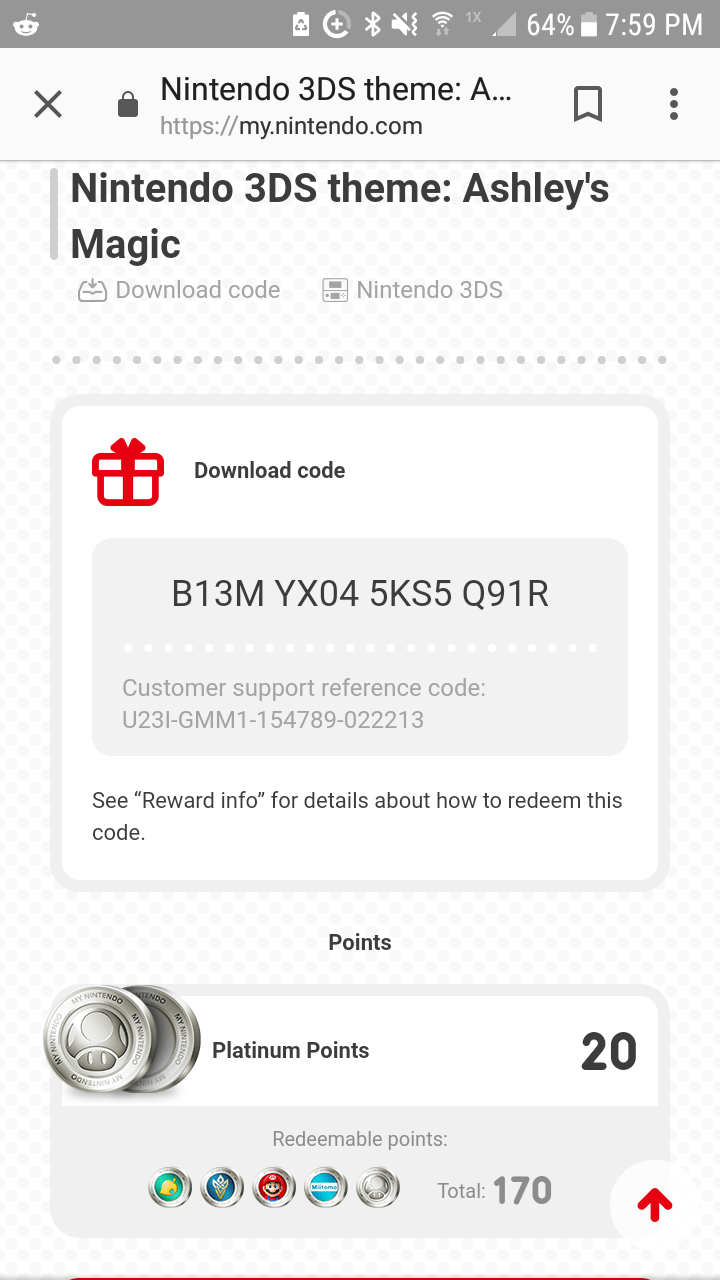The image size is (720, 1280).
Task: Click the Download code tray icon
Action: tap(92, 289)
